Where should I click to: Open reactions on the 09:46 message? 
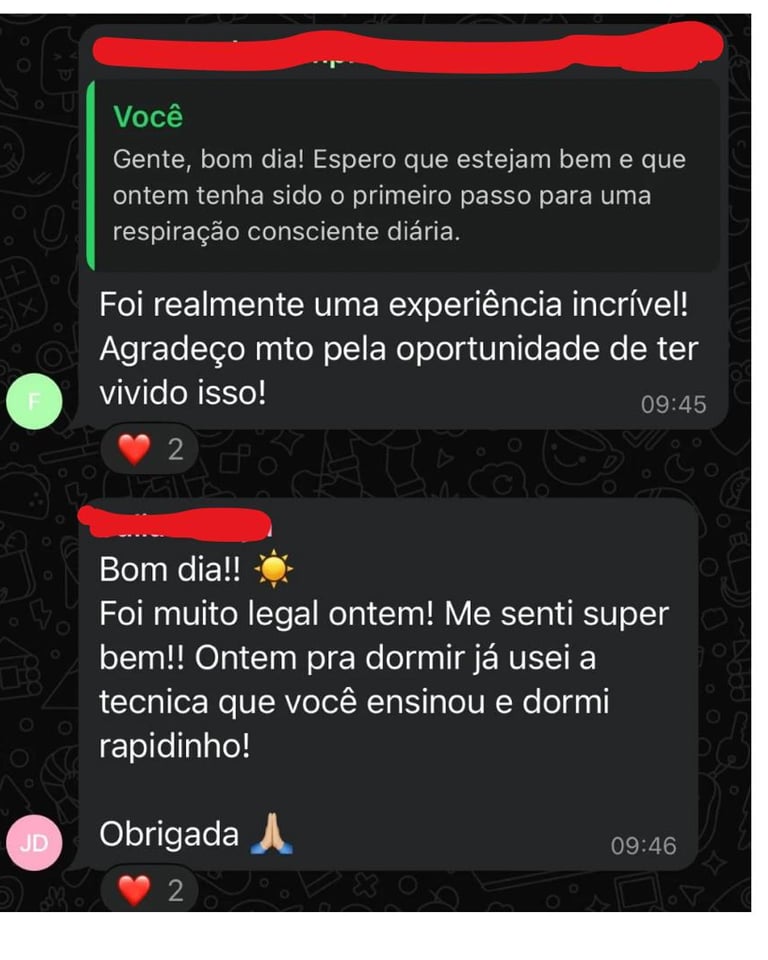pos(150,889)
